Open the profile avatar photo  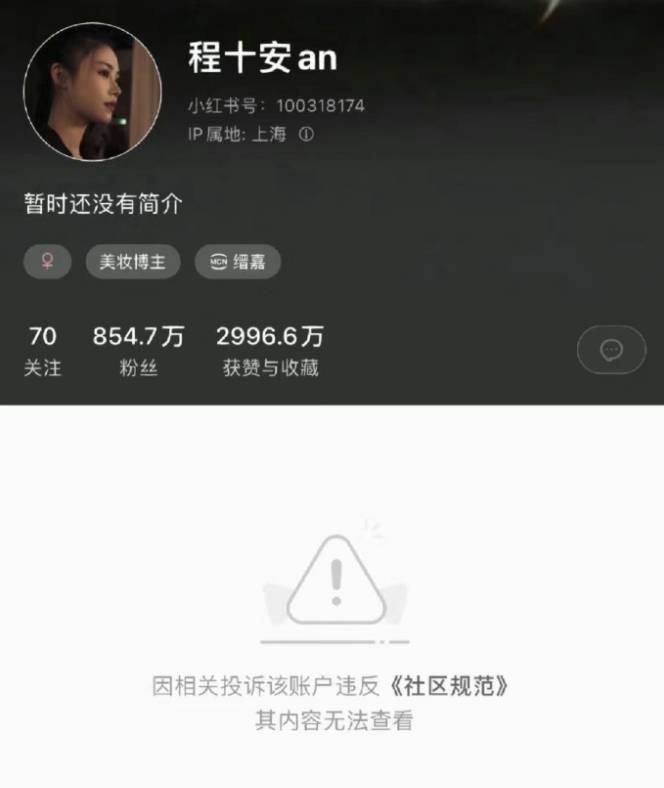click(x=93, y=92)
